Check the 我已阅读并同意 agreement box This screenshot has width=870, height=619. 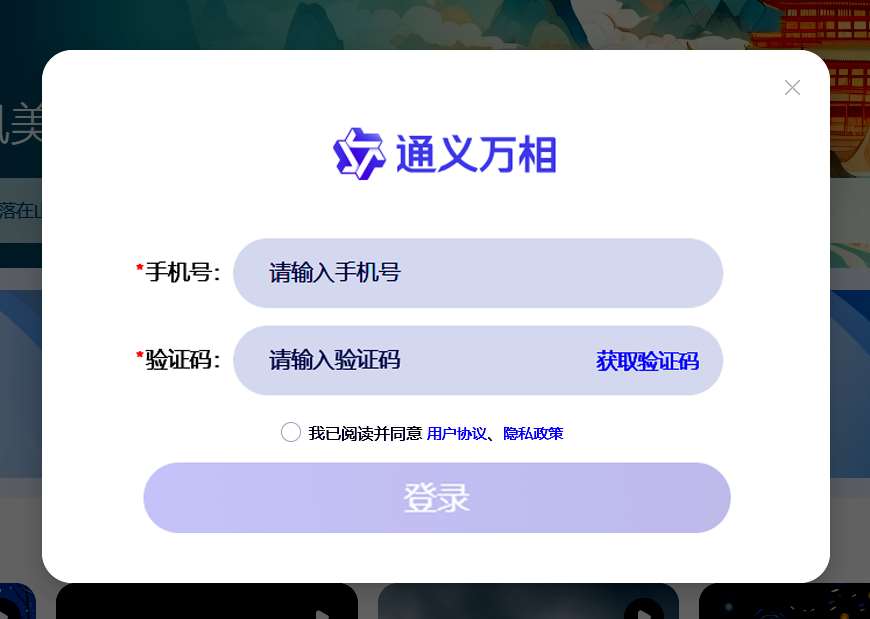pyautogui.click(x=291, y=432)
